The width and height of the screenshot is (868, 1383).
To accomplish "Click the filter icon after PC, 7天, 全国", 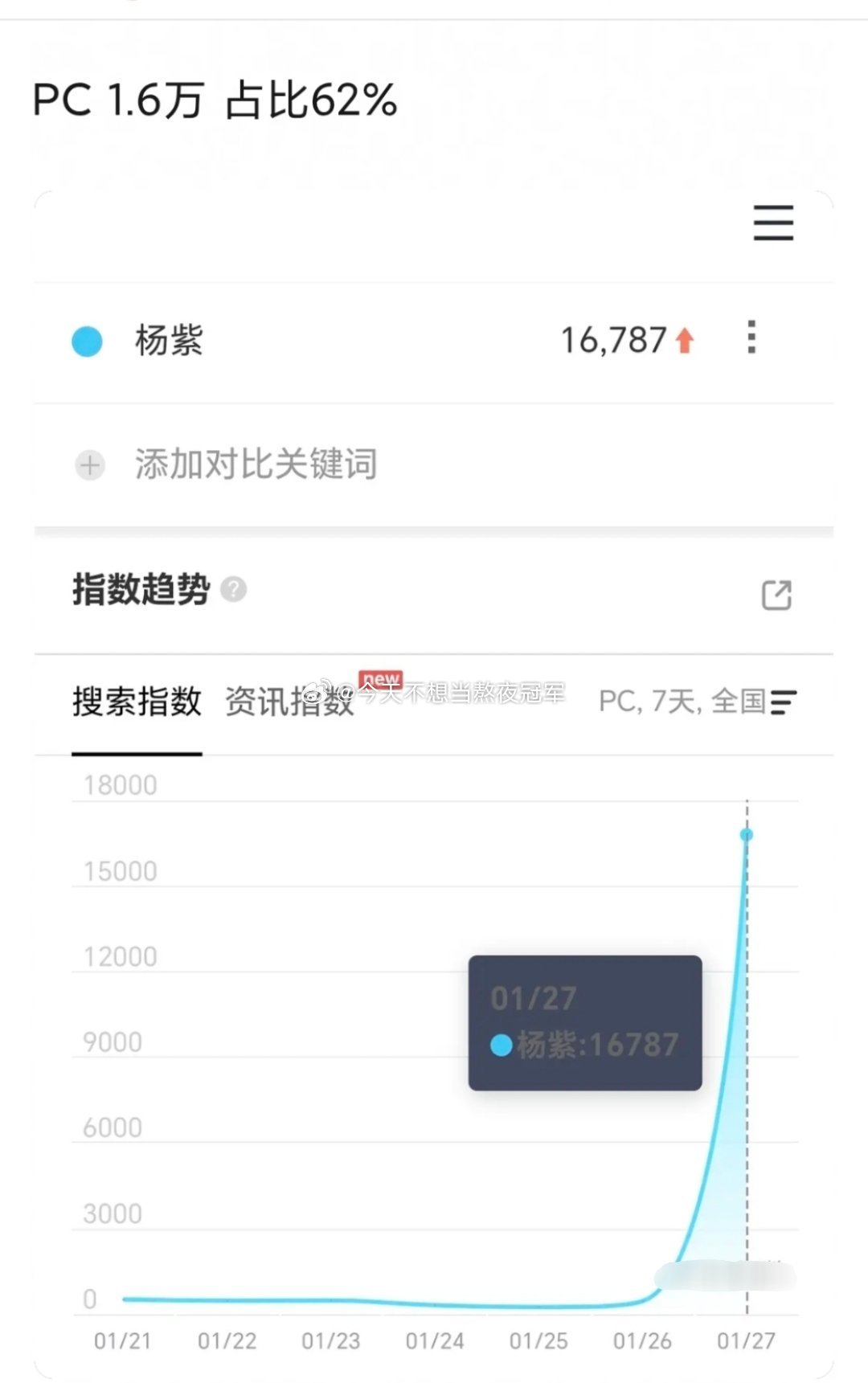I will 785,702.
